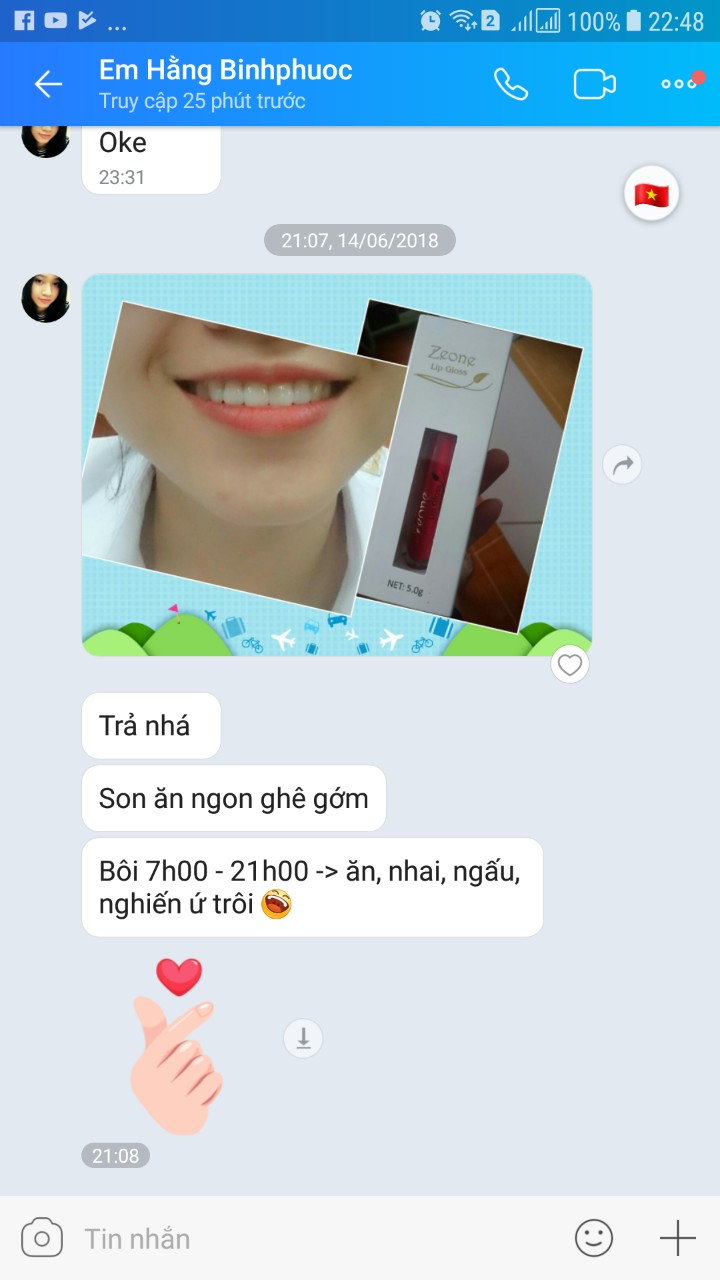Tap the forward arrow beside the photo
This screenshot has width=720, height=1280.
621,464
